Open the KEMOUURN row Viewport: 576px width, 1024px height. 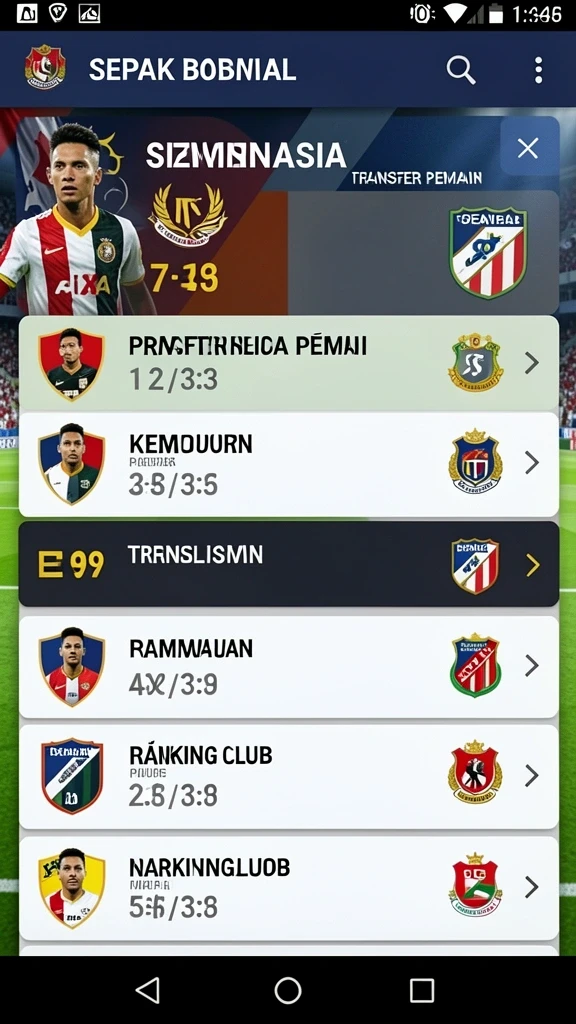(x=289, y=464)
